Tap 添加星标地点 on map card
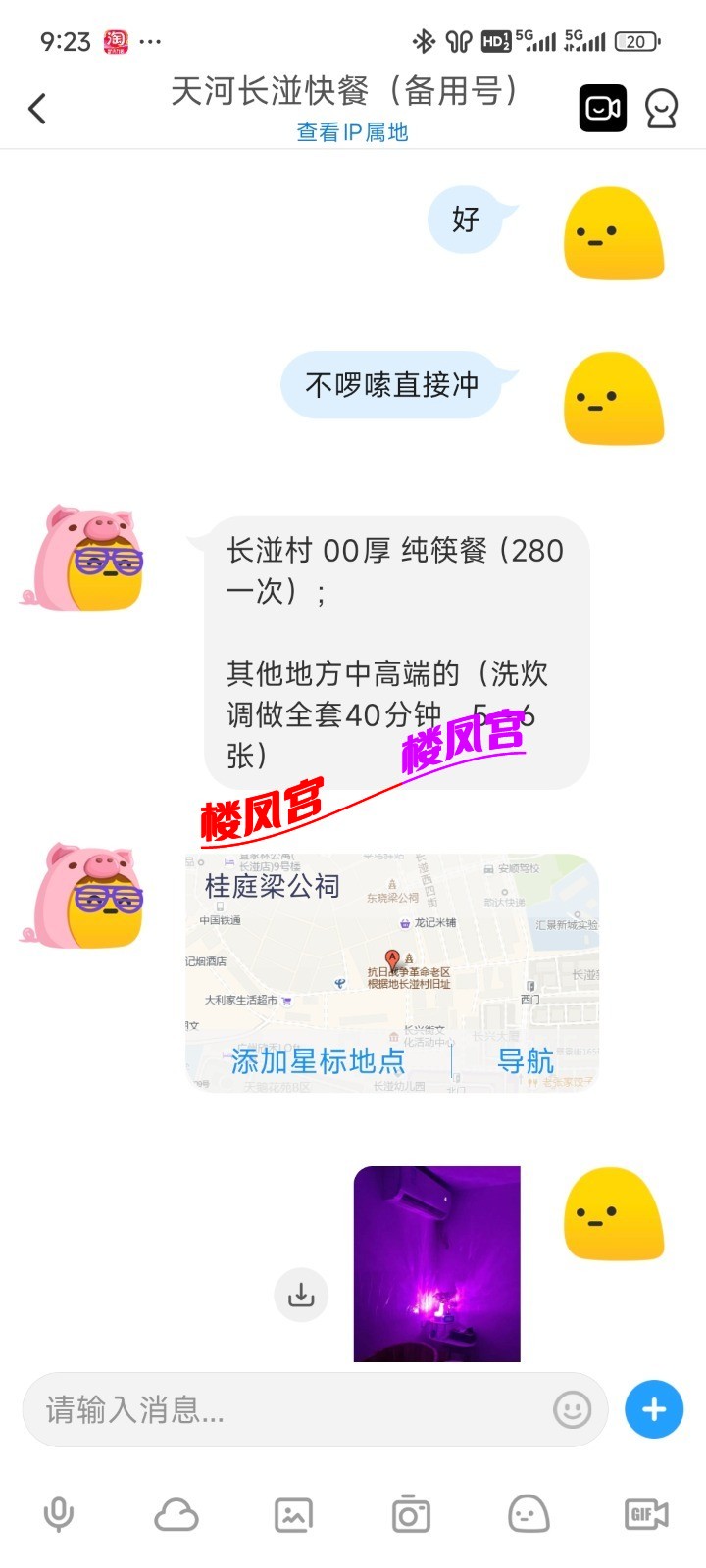706x1568 pixels. tap(318, 1060)
